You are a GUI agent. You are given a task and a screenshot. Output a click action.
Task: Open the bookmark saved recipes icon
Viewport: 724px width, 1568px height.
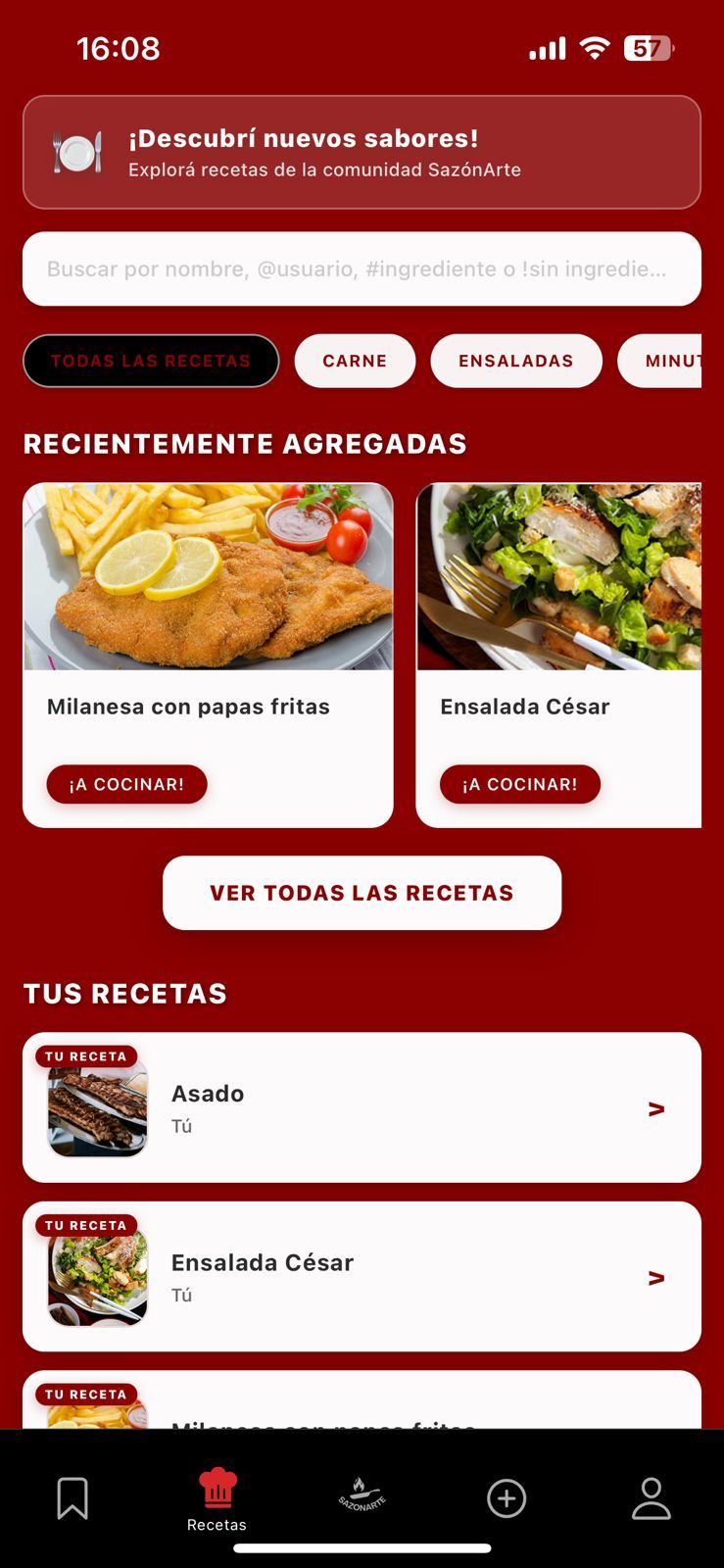[72, 1497]
